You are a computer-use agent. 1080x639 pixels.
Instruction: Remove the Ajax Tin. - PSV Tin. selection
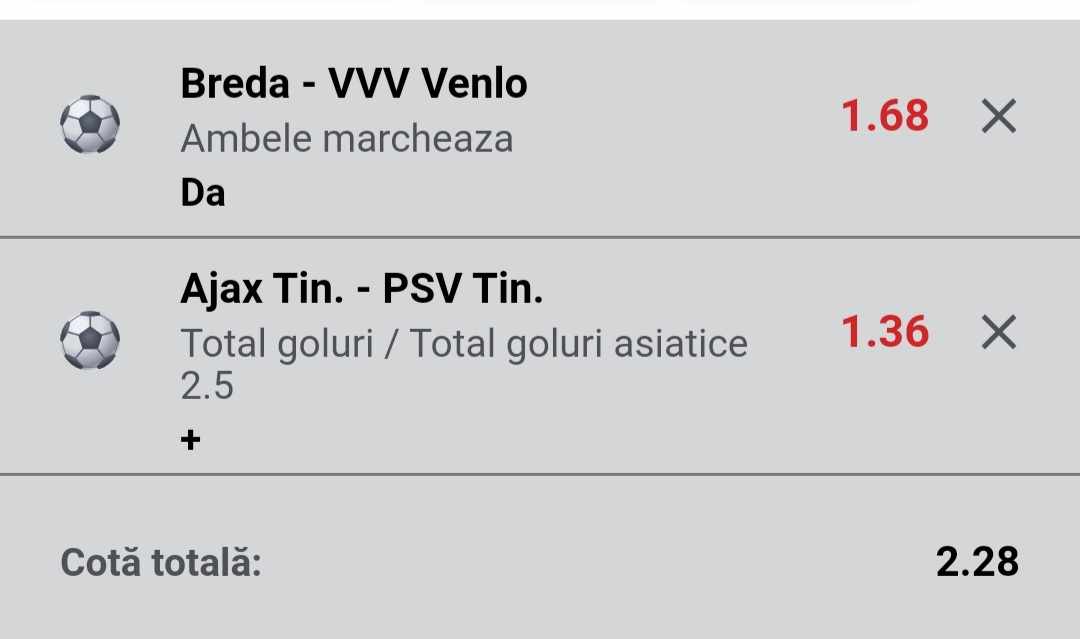[998, 331]
